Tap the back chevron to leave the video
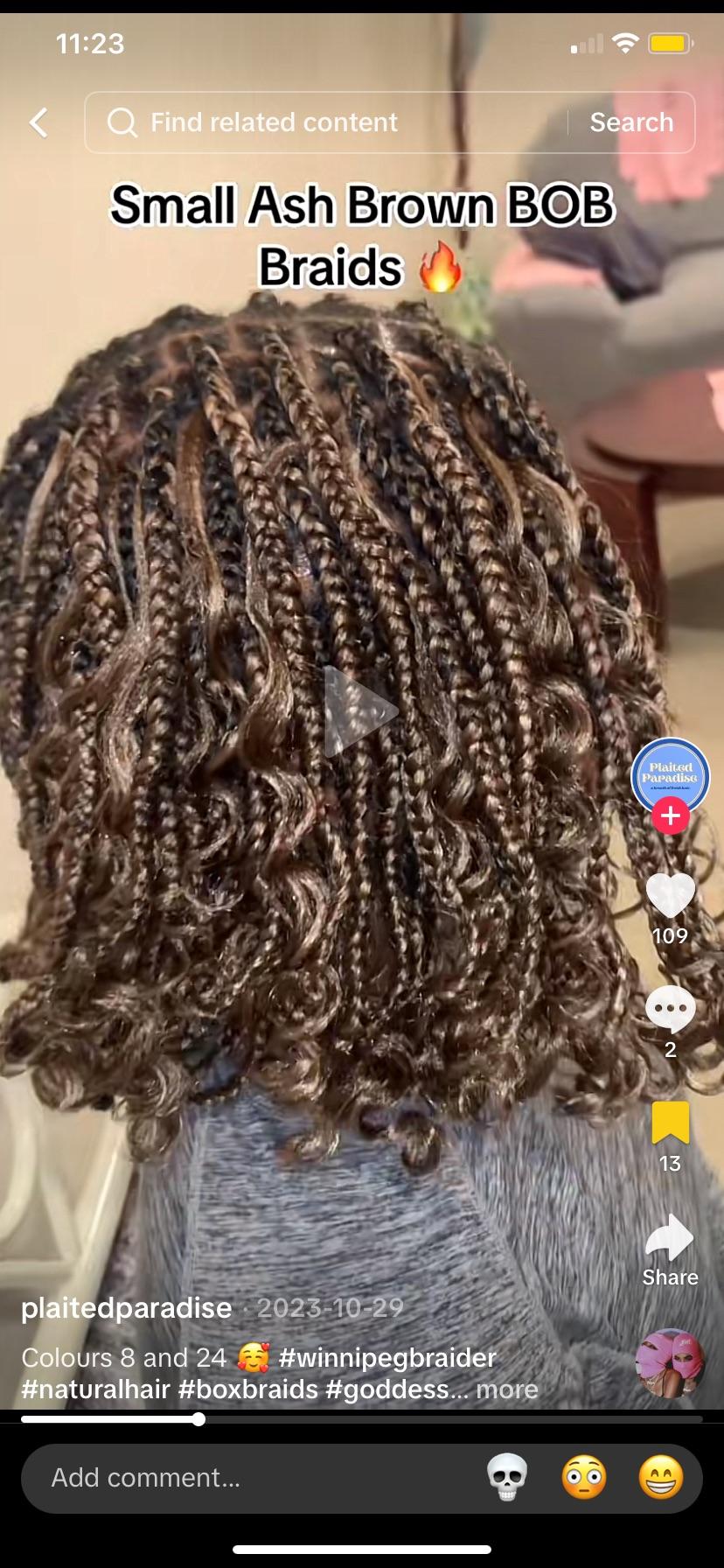Image resolution: width=724 pixels, height=1568 pixels. (x=38, y=122)
